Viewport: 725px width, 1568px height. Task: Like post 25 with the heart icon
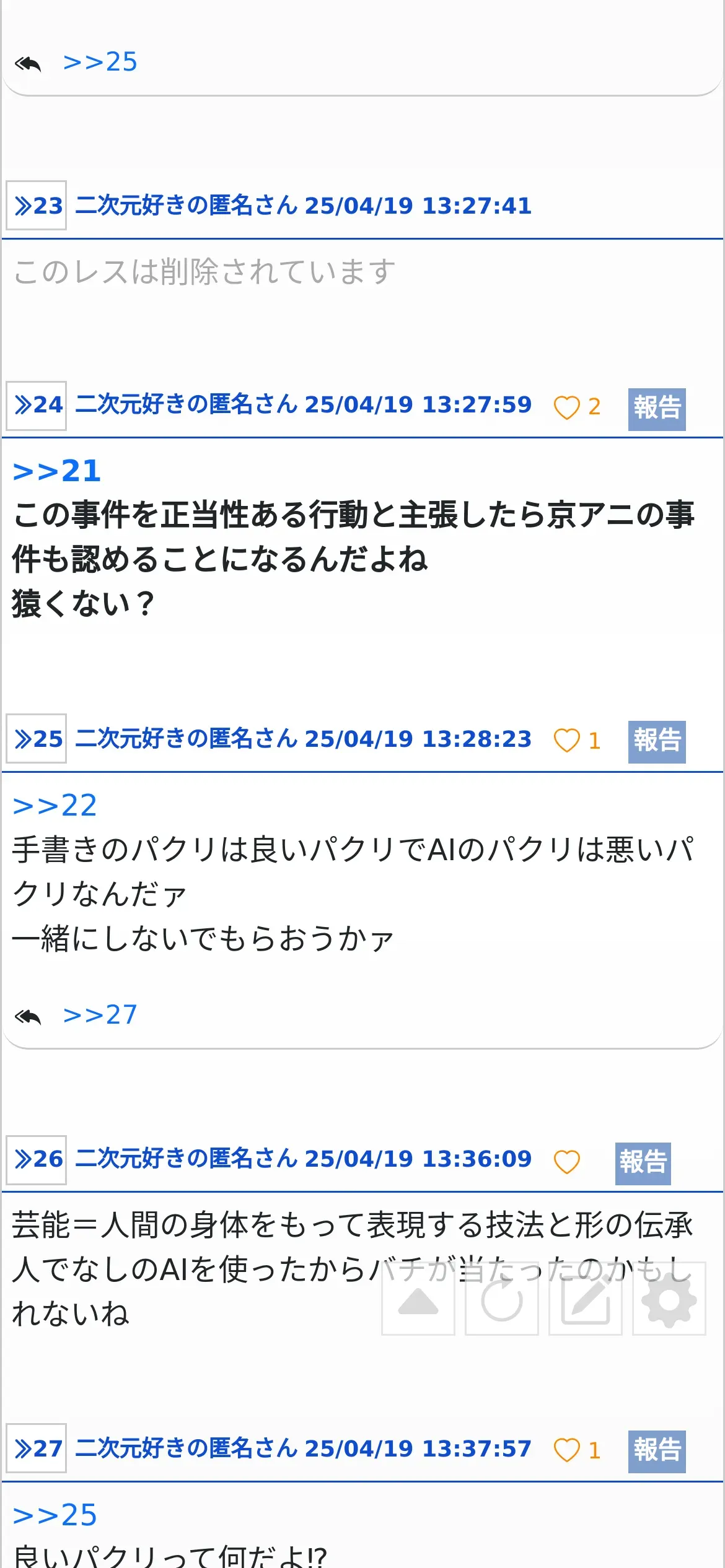[x=566, y=741]
